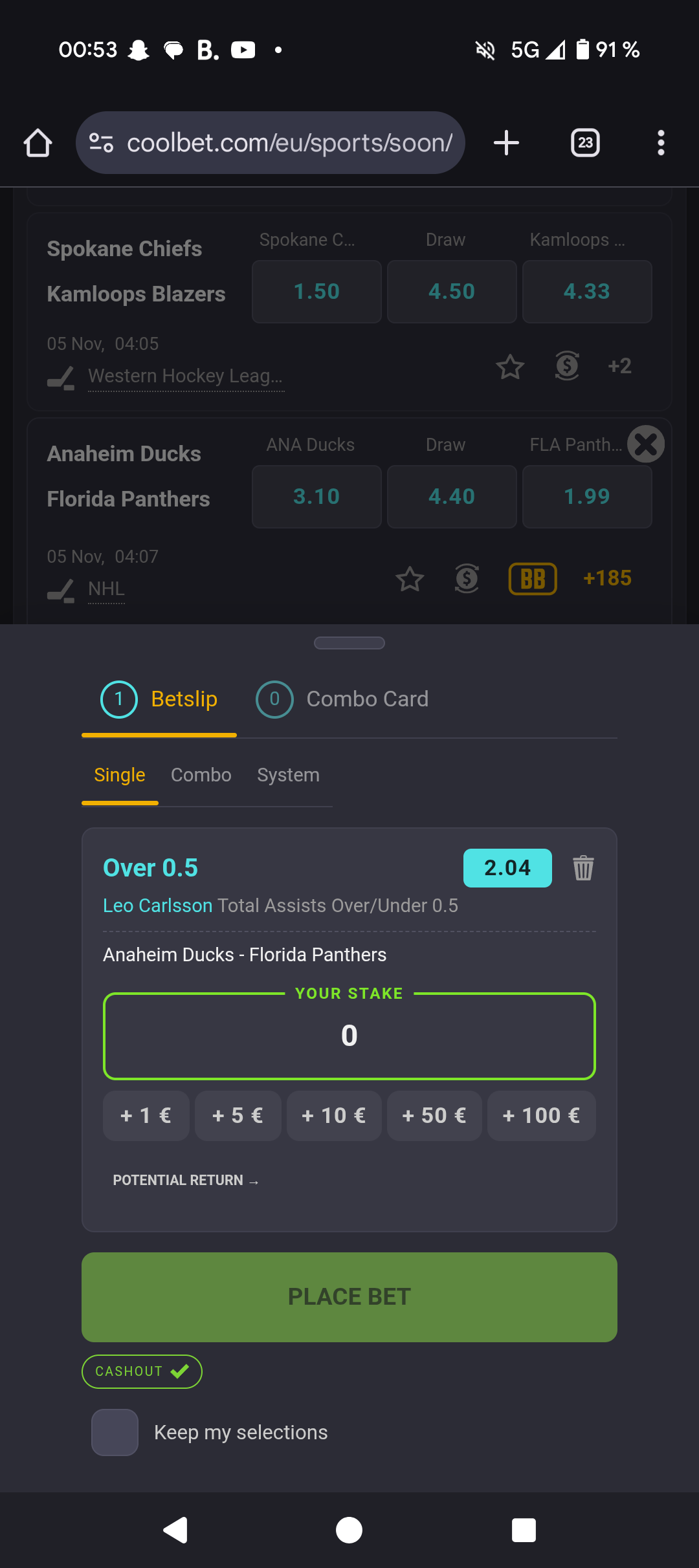699x1568 pixels.
Task: Toggle the Cashout option
Action: 142,1371
